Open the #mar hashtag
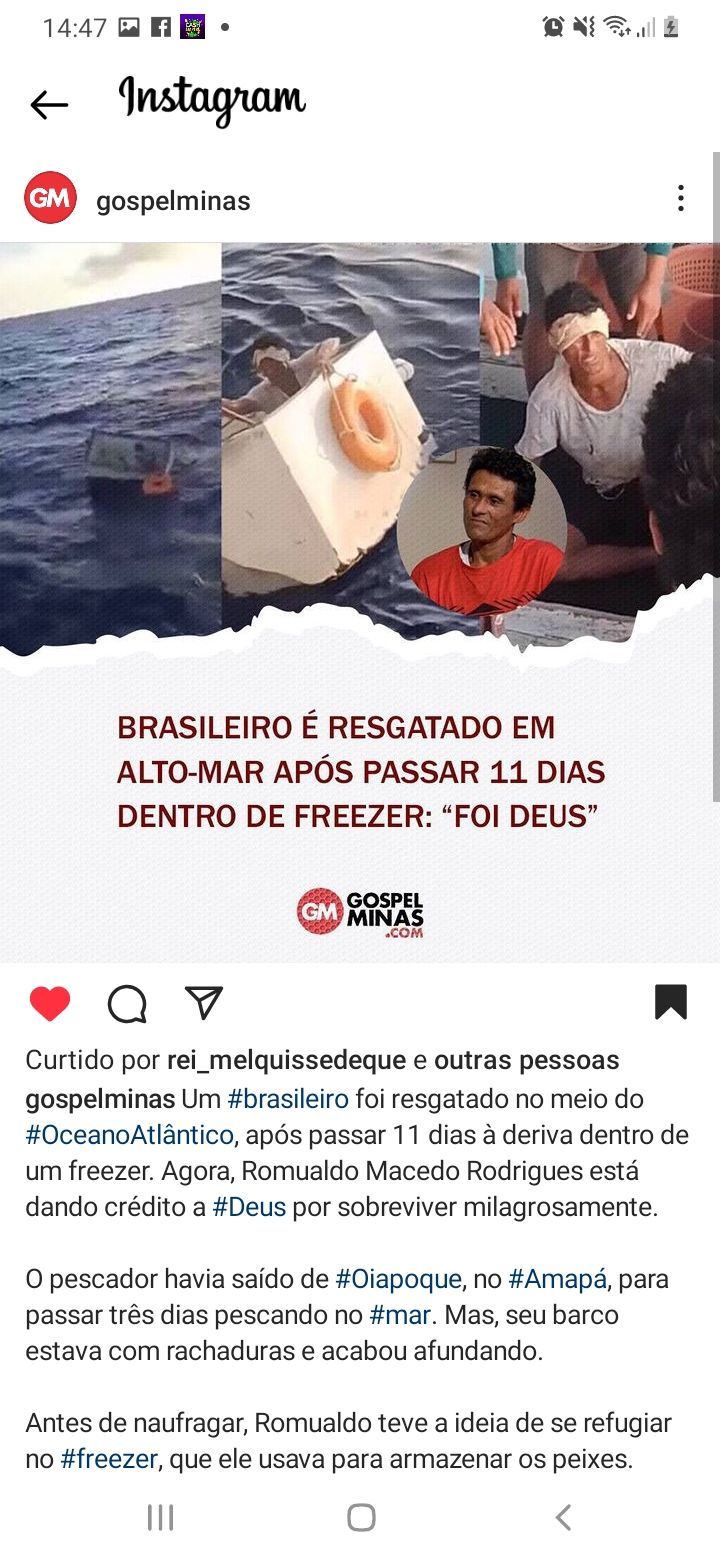Image resolution: width=720 pixels, height=1560 pixels. 399,1315
